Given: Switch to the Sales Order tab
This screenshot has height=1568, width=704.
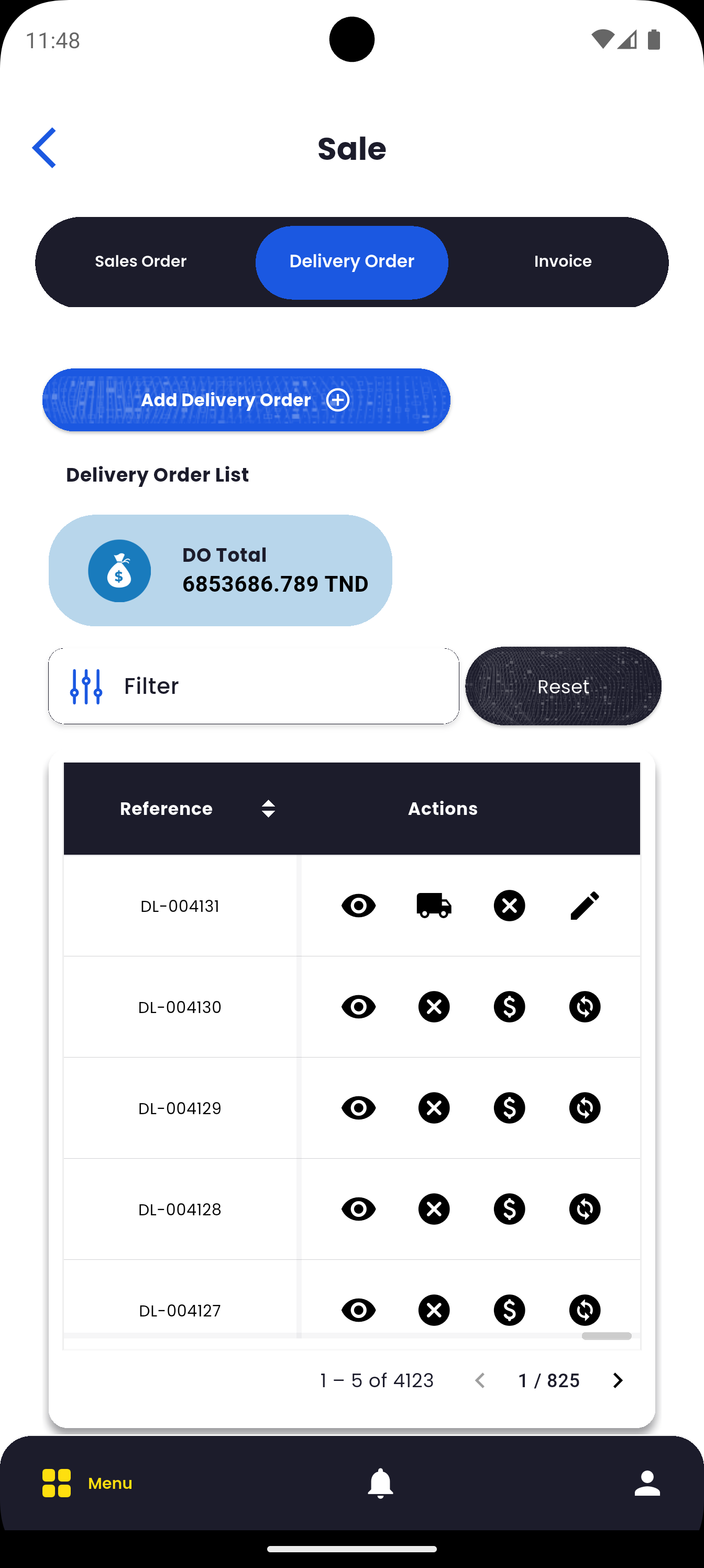Looking at the screenshot, I should point(140,262).
